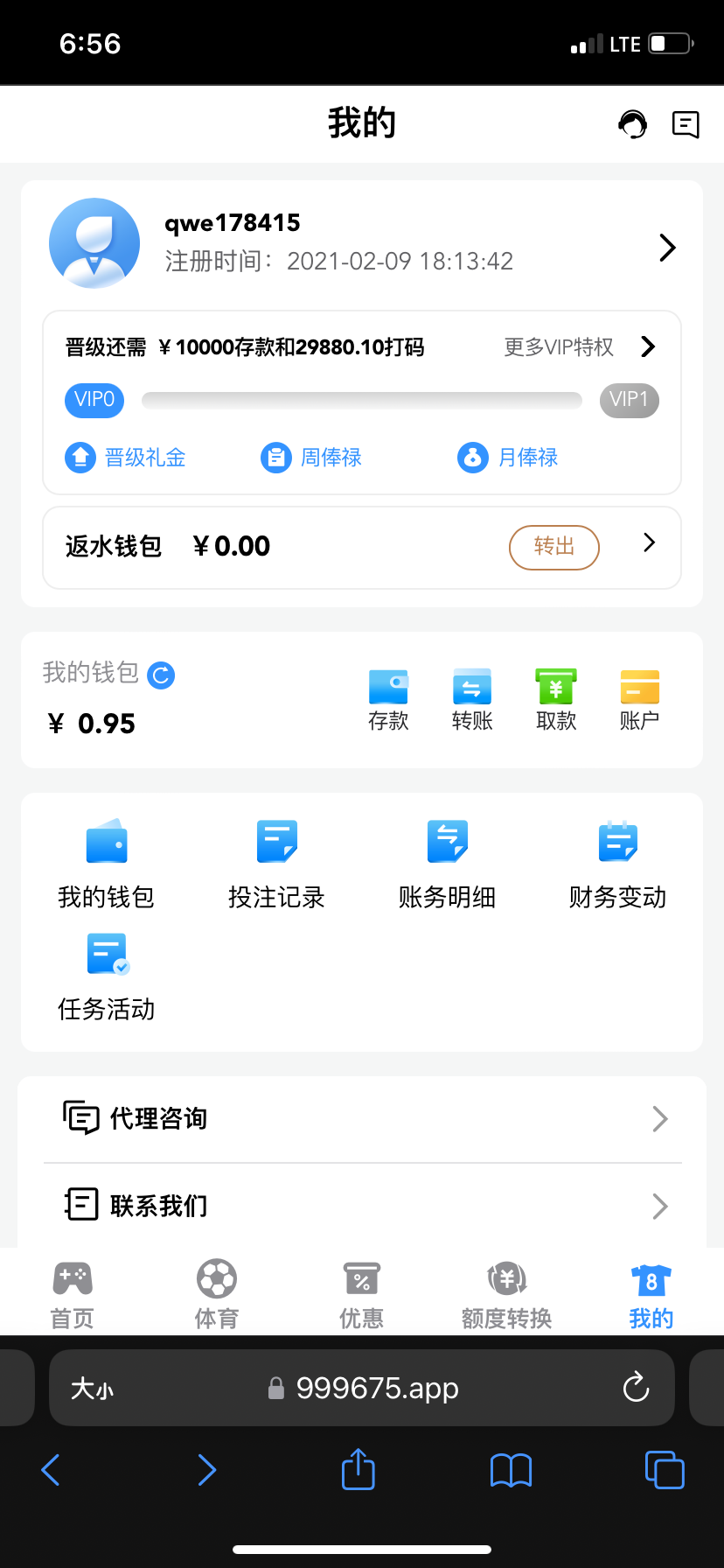Screen dimensions: 724x1568
Task: Open the customer service headset icon
Action: point(631,124)
